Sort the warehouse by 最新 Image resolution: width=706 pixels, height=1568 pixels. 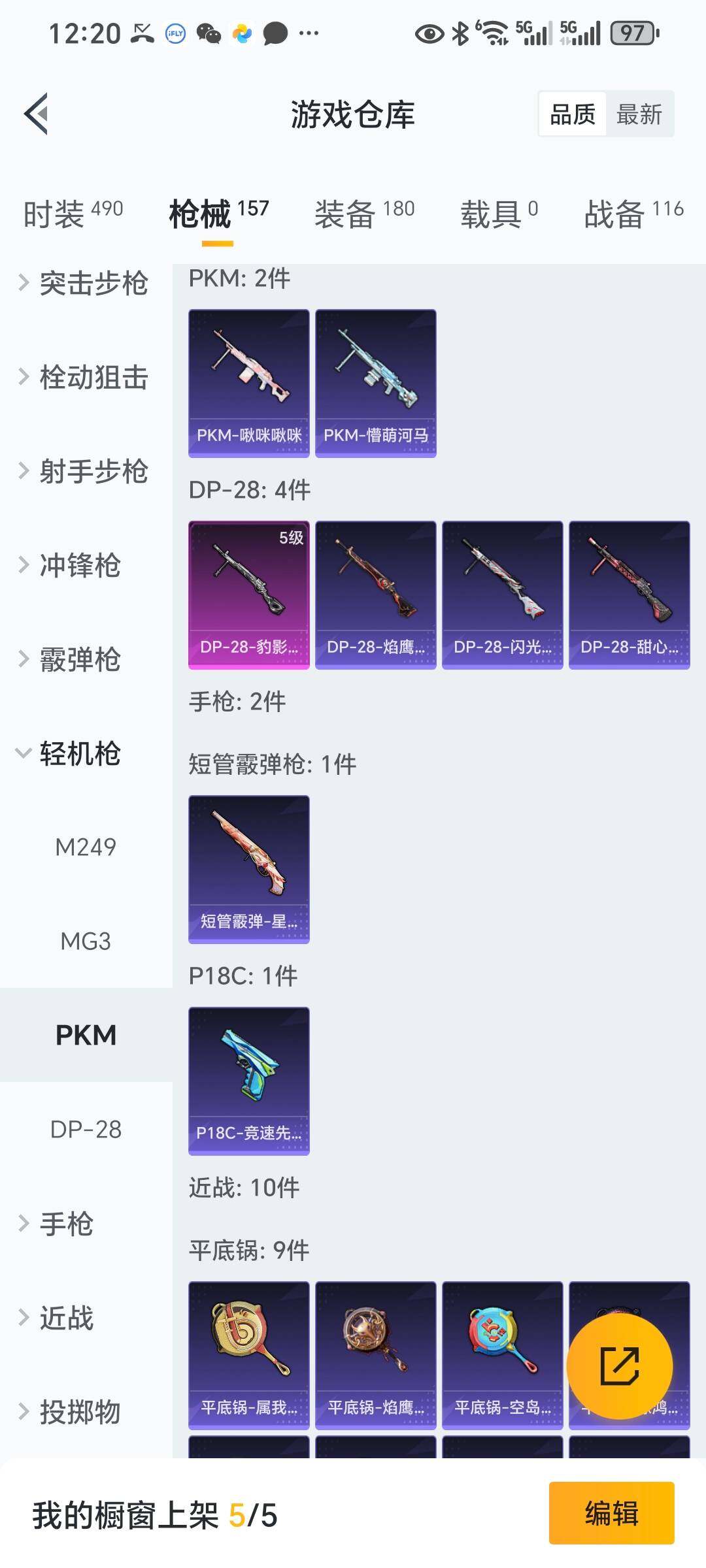(639, 114)
